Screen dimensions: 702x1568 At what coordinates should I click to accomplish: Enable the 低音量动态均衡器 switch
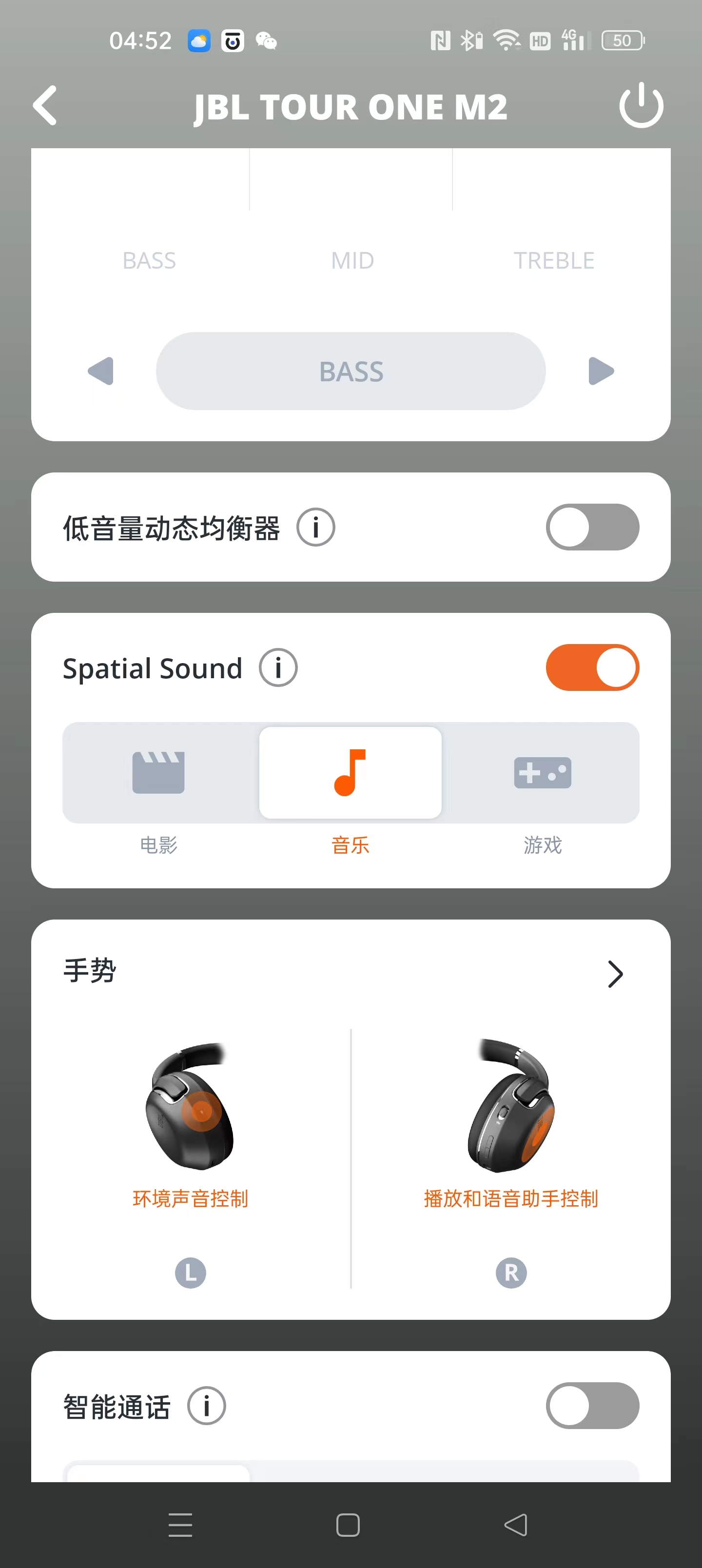tap(592, 527)
